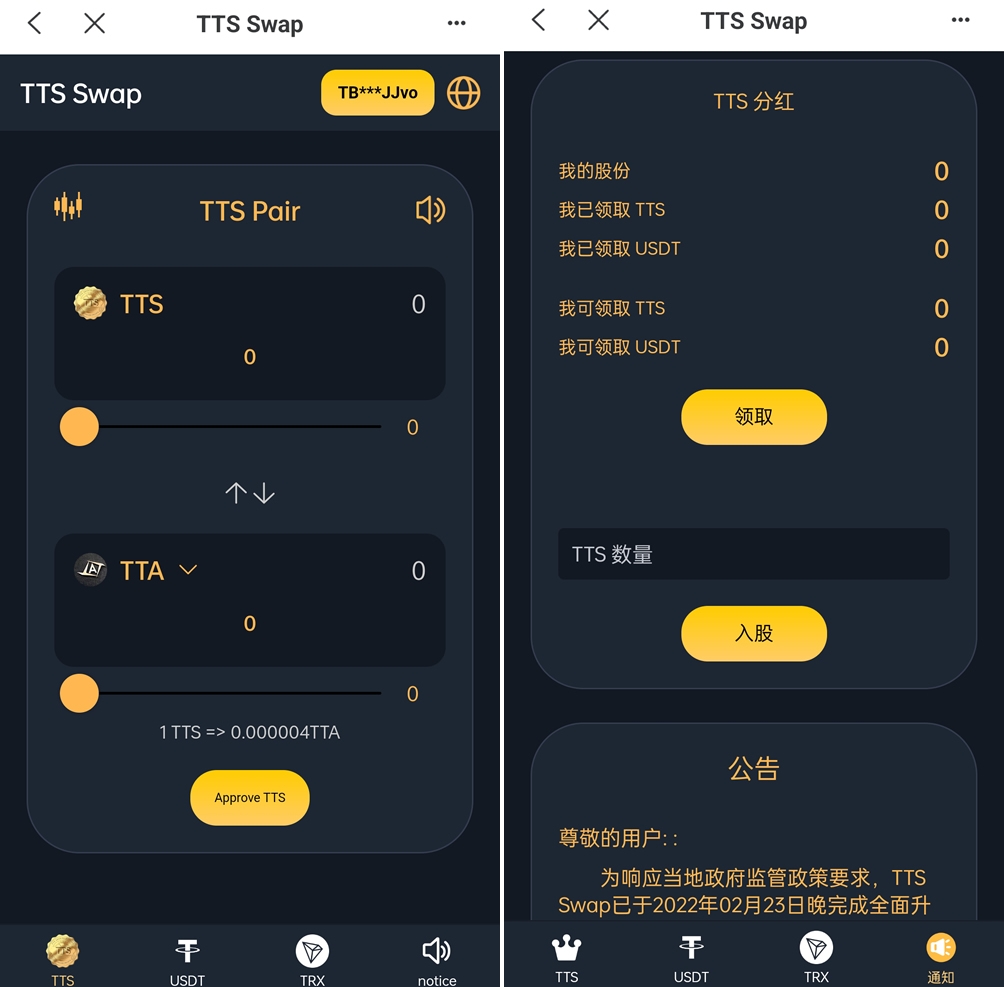Switch to the notice tab
1004x987 pixels.
click(x=437, y=960)
